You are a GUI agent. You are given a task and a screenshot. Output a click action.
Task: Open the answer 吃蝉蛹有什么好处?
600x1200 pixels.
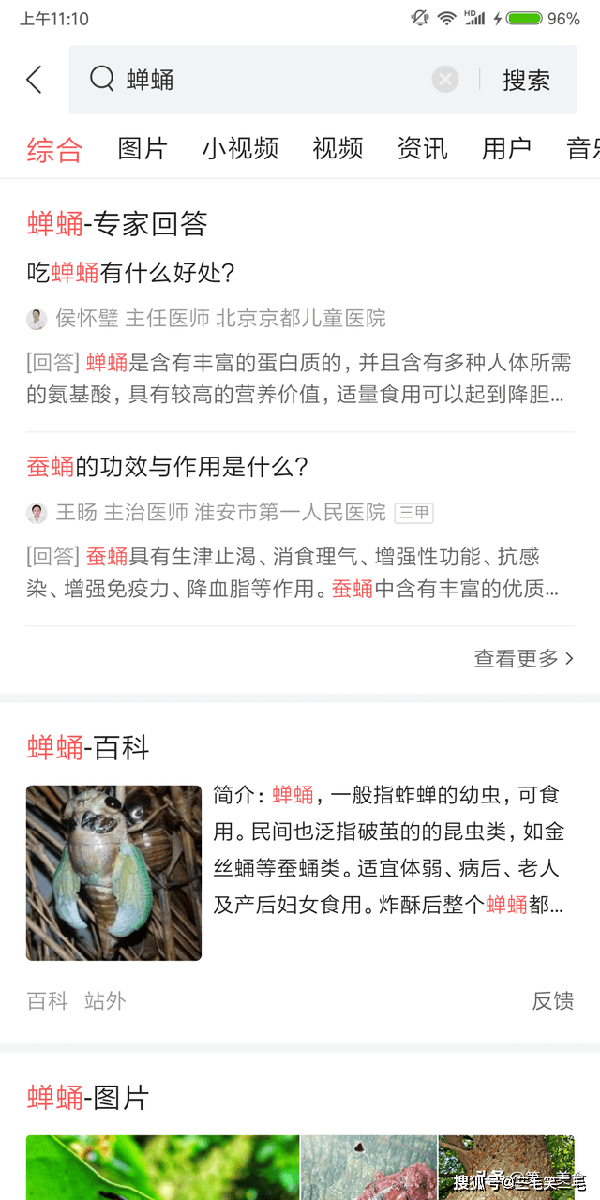[x=130, y=272]
